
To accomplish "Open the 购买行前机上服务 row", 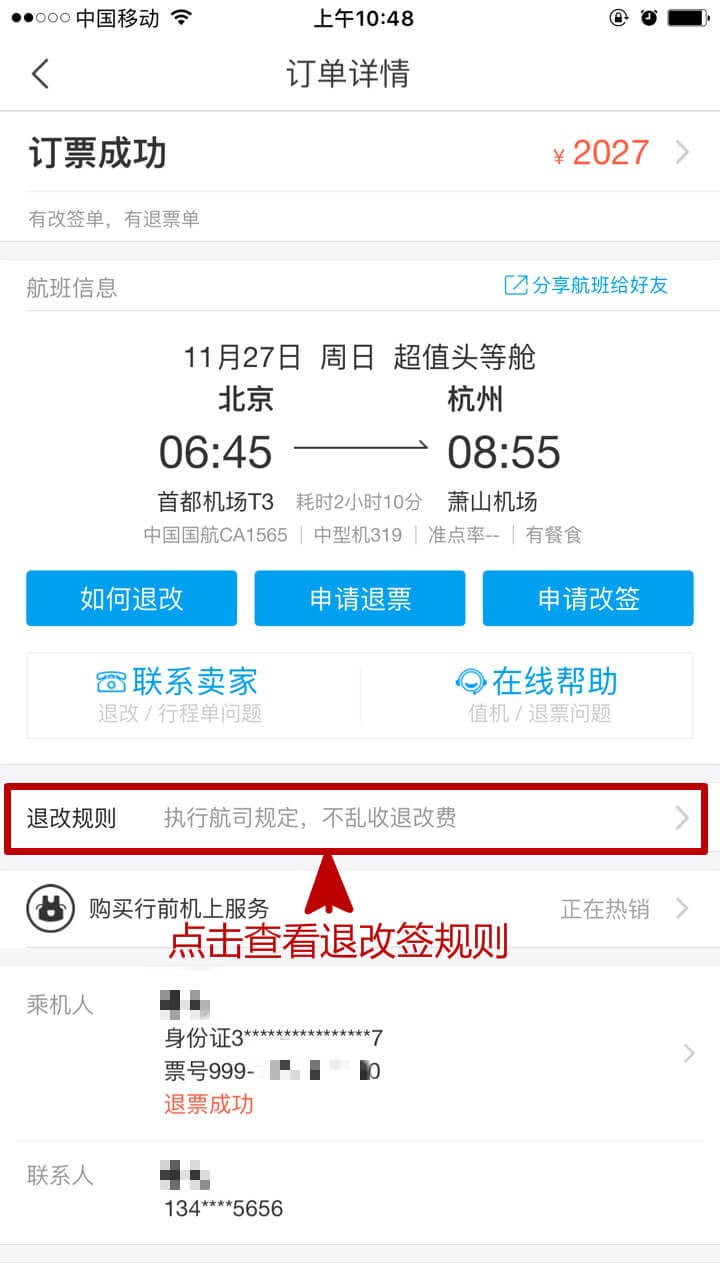I will (360, 909).
